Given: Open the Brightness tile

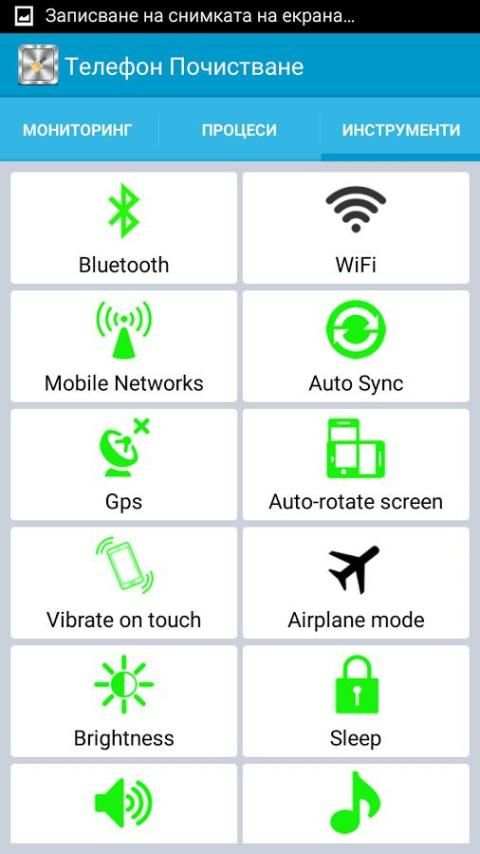Looking at the screenshot, I should point(124,702).
